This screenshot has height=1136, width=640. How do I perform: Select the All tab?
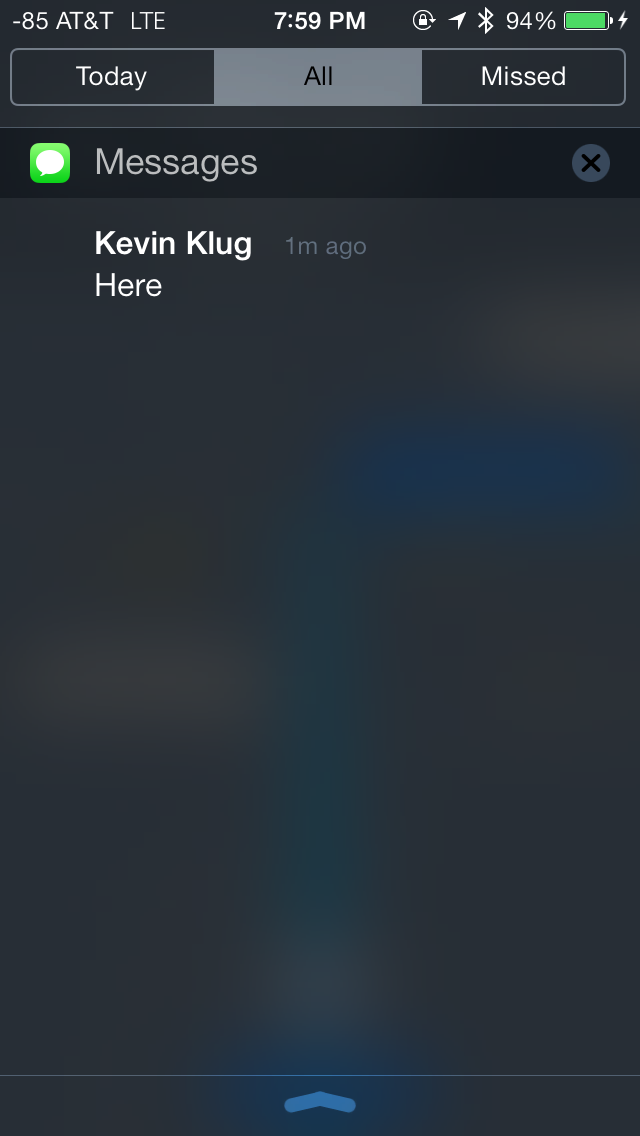point(318,77)
